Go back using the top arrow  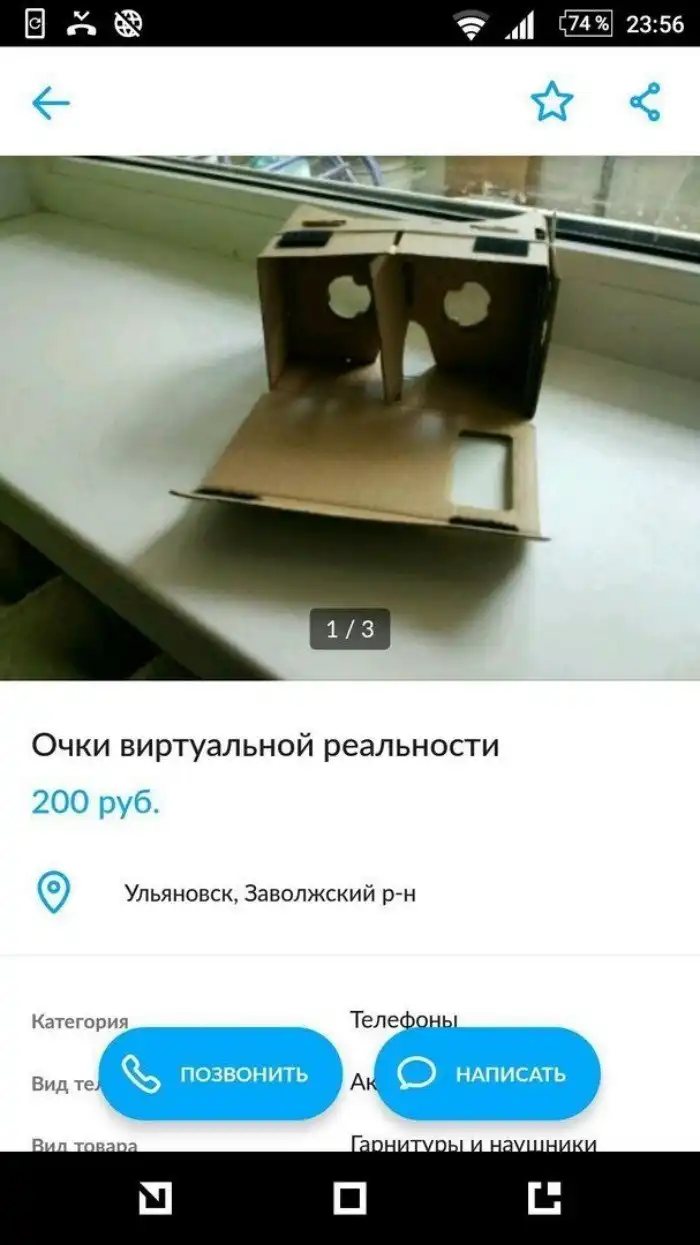50,102
